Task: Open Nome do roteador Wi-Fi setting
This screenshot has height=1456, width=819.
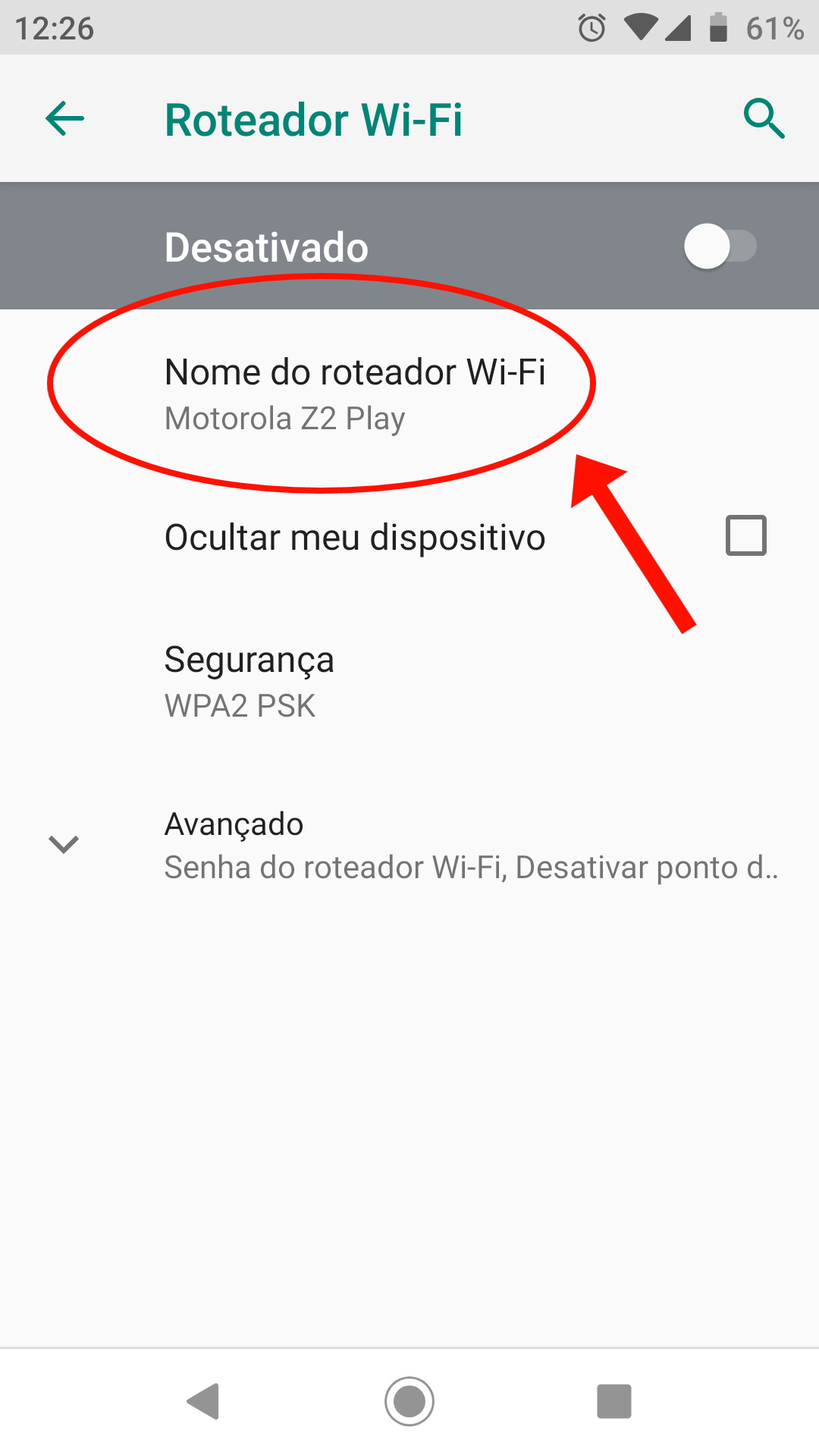Action: point(355,394)
